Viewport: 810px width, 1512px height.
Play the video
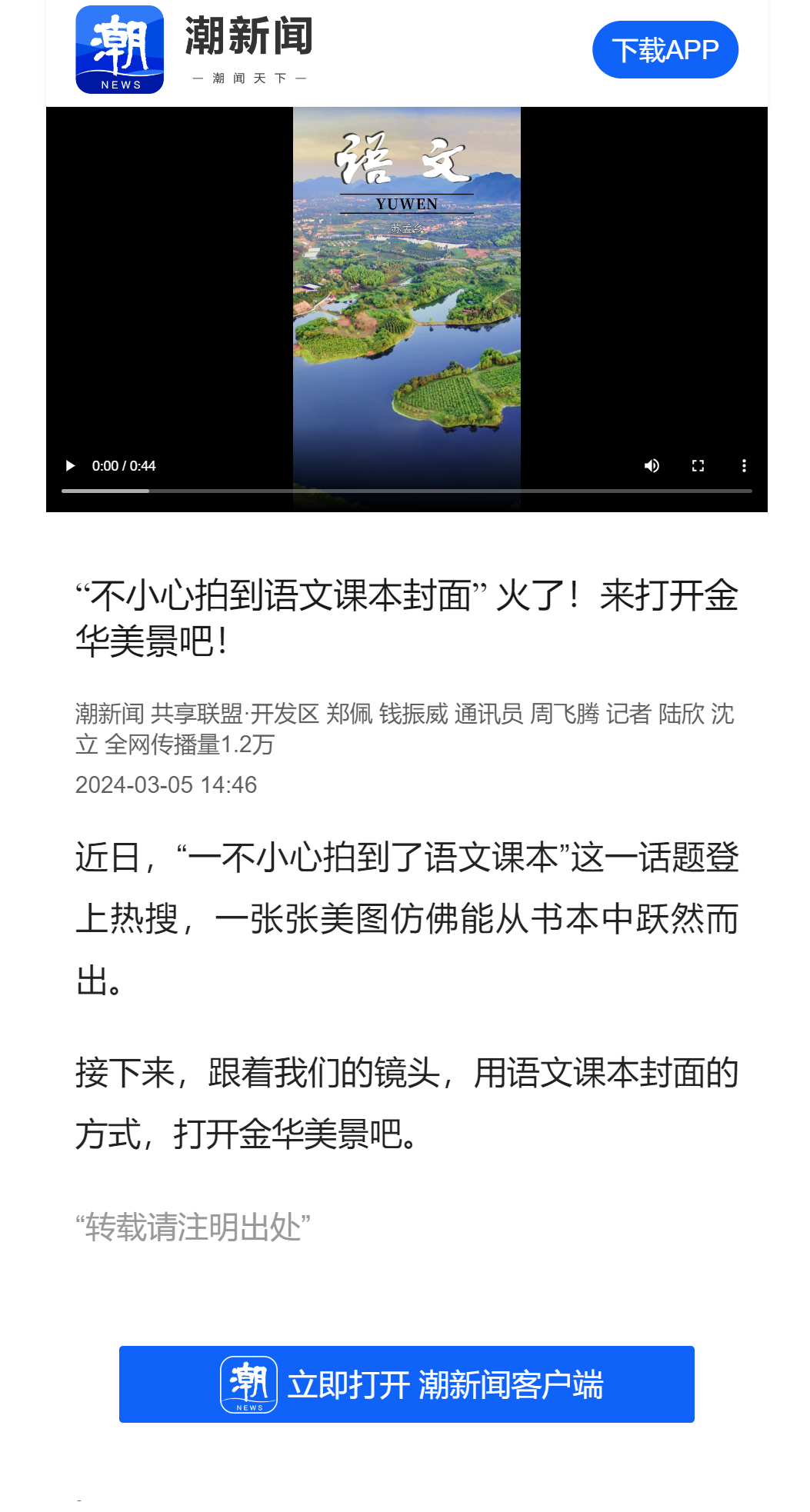coord(70,465)
